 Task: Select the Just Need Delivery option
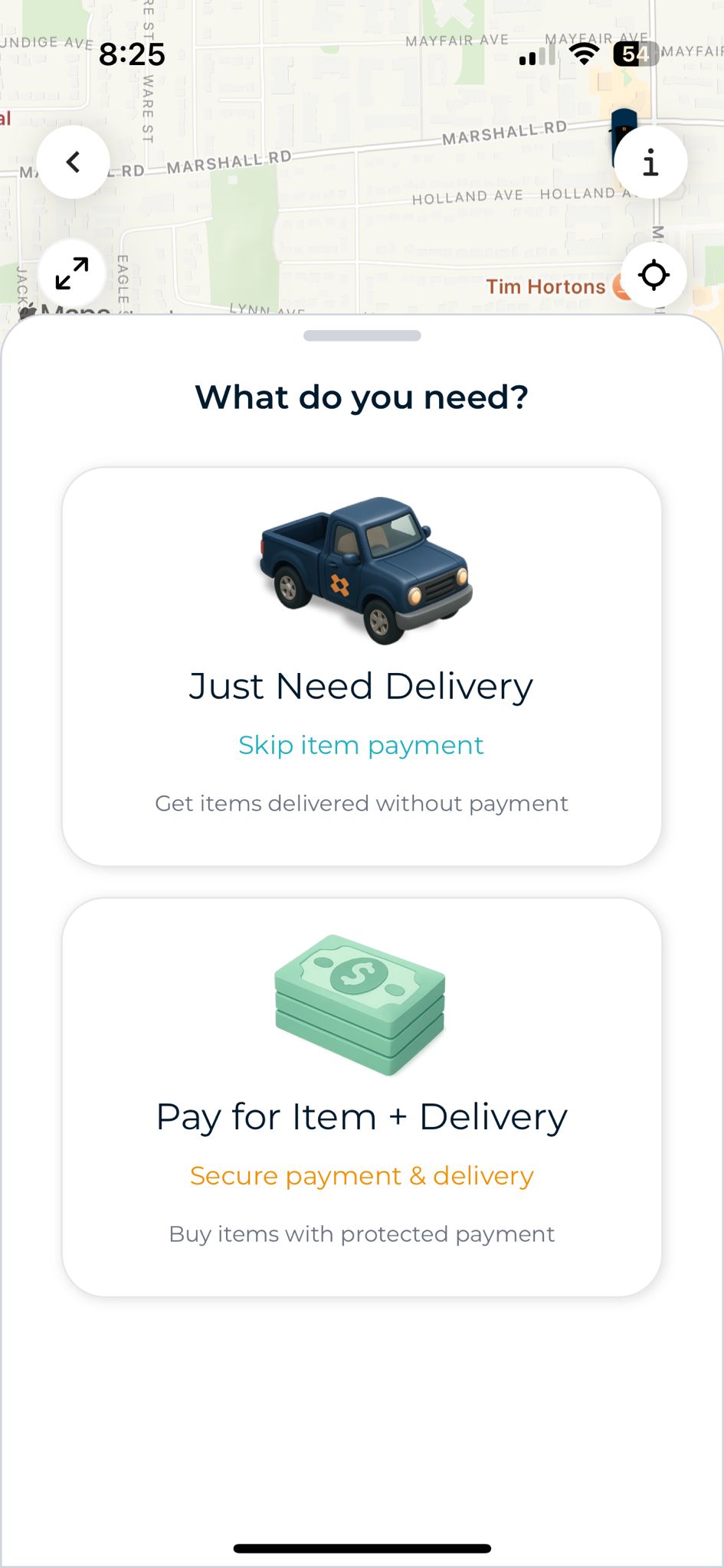(x=362, y=685)
